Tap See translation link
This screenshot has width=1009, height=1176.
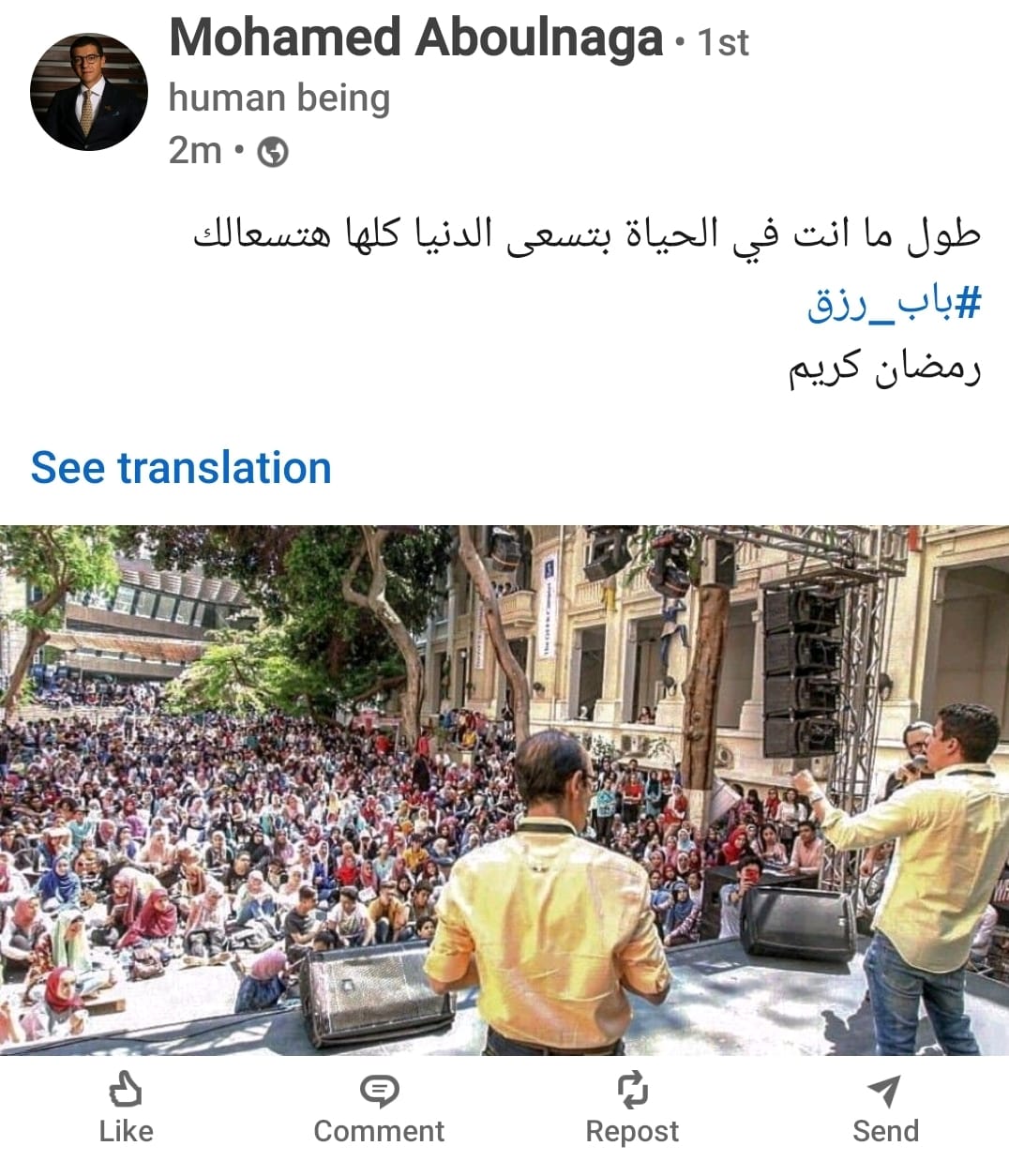coord(181,468)
